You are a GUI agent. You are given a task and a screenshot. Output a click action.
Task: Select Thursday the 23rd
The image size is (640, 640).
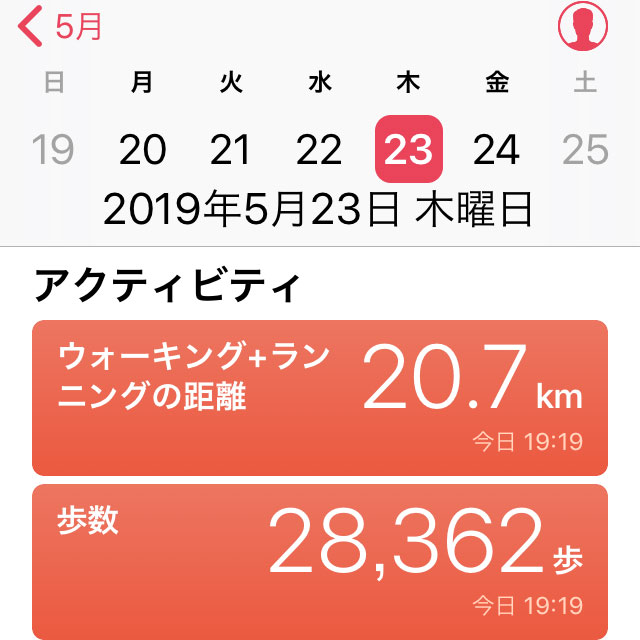coord(408,150)
